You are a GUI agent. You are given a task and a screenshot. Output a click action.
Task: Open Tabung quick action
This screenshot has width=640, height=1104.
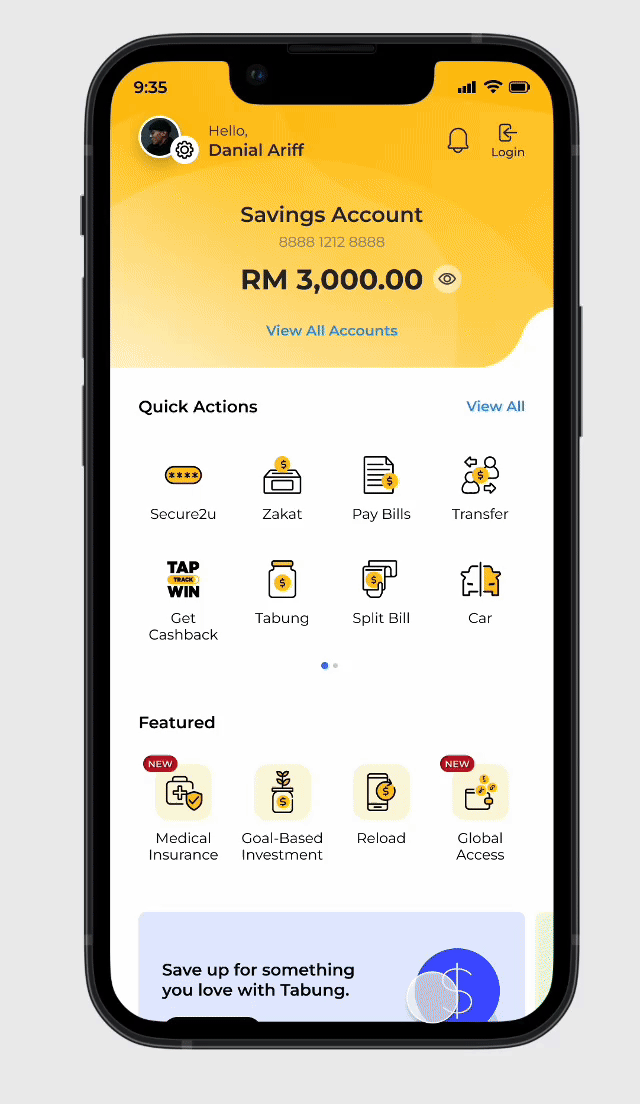pos(282,592)
